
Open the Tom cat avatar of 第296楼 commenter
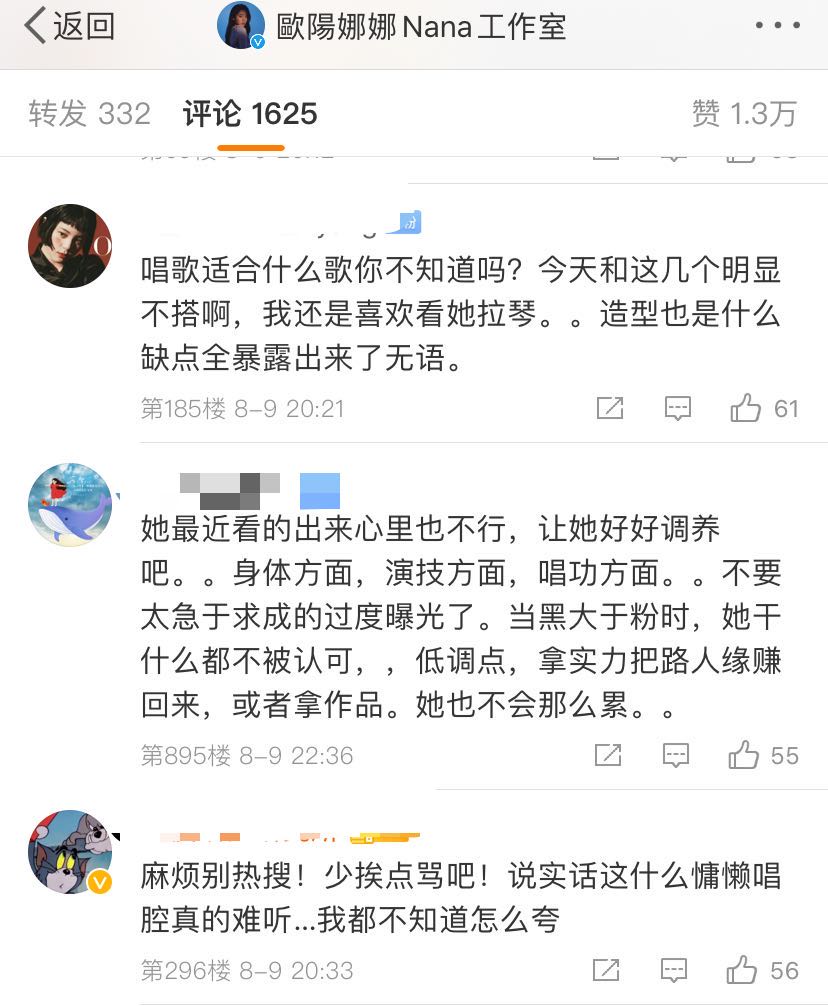click(70, 852)
